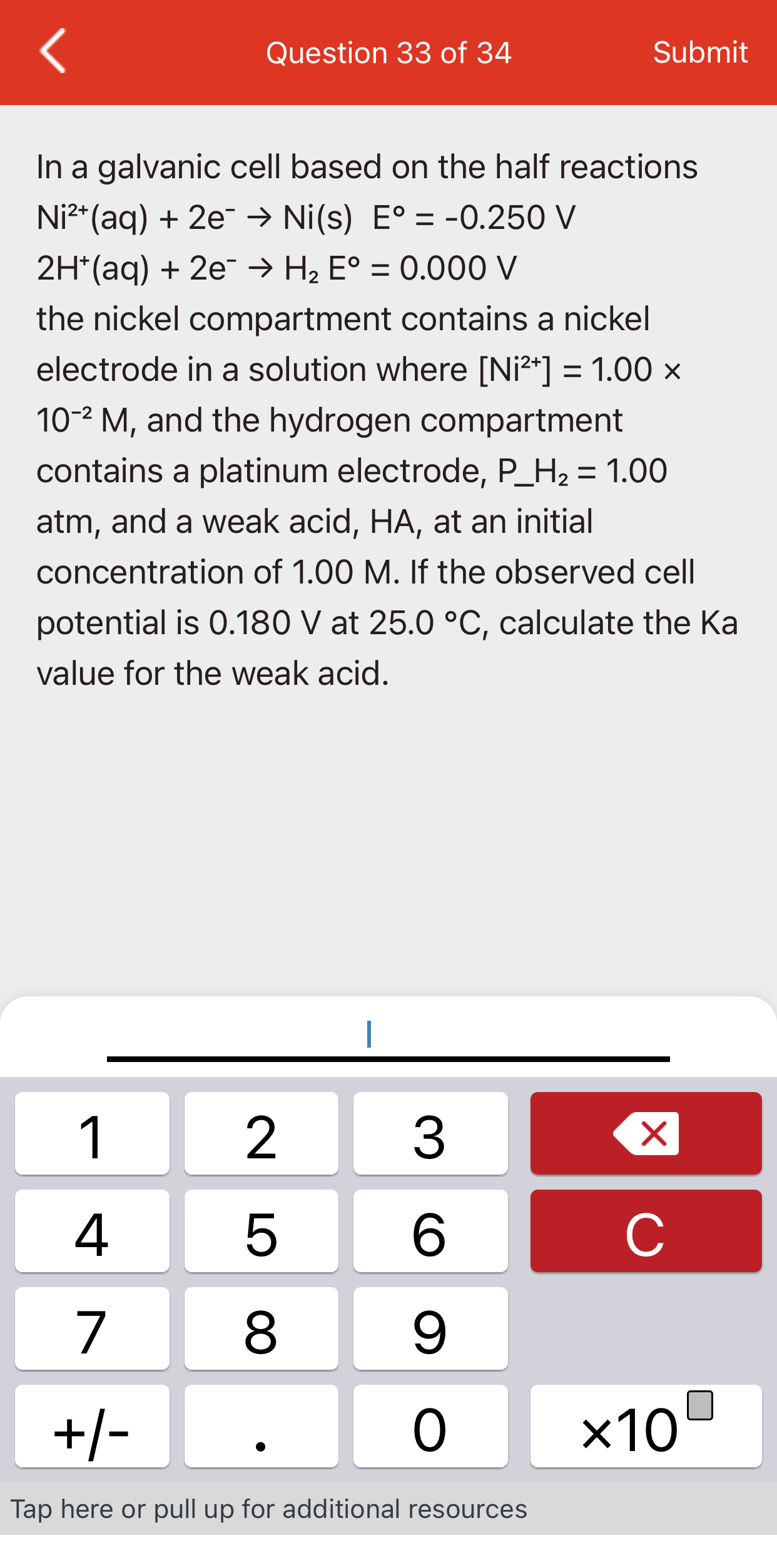Insert a decimal point
The height and width of the screenshot is (1568, 777).
(262, 1426)
